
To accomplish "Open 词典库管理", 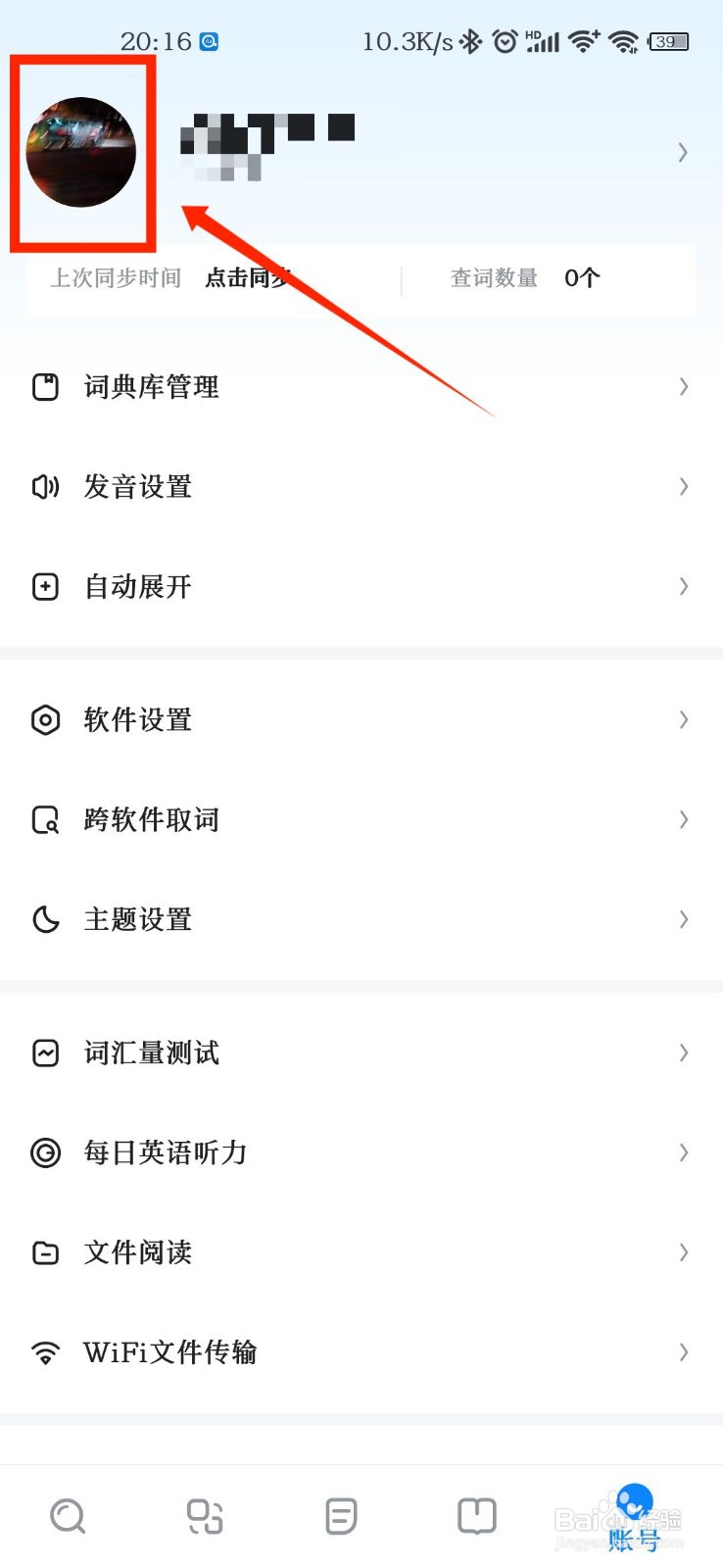I will pyautogui.click(x=152, y=387).
